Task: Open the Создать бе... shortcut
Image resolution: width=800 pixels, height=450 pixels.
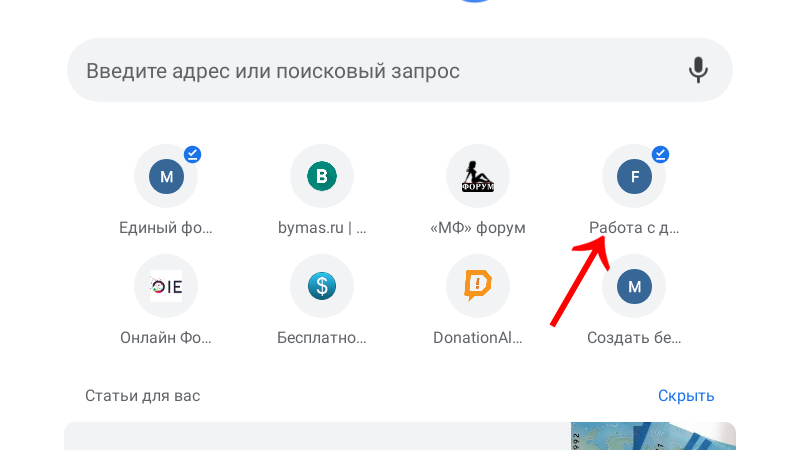Action: click(634, 287)
